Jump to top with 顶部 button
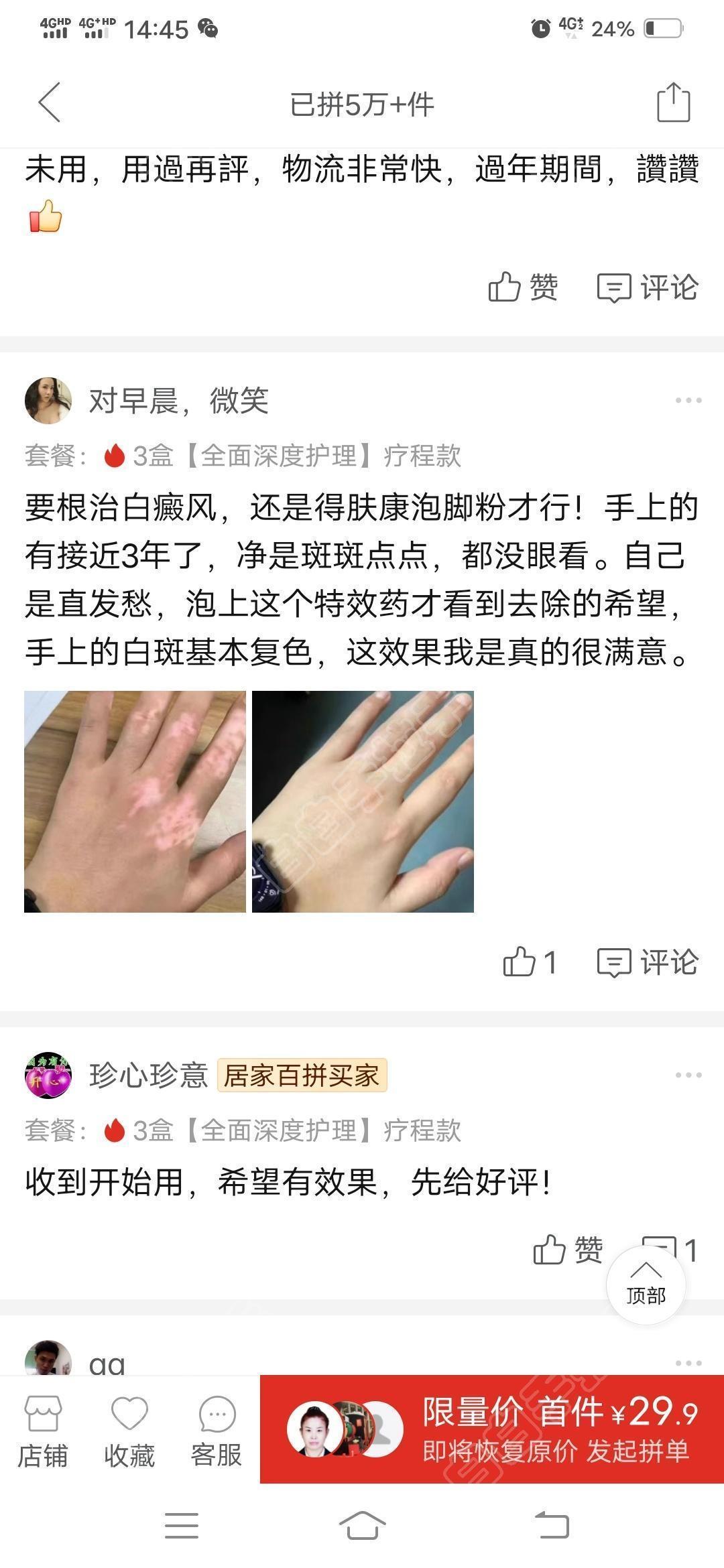The height and width of the screenshot is (1568, 724). pyautogui.click(x=646, y=1285)
